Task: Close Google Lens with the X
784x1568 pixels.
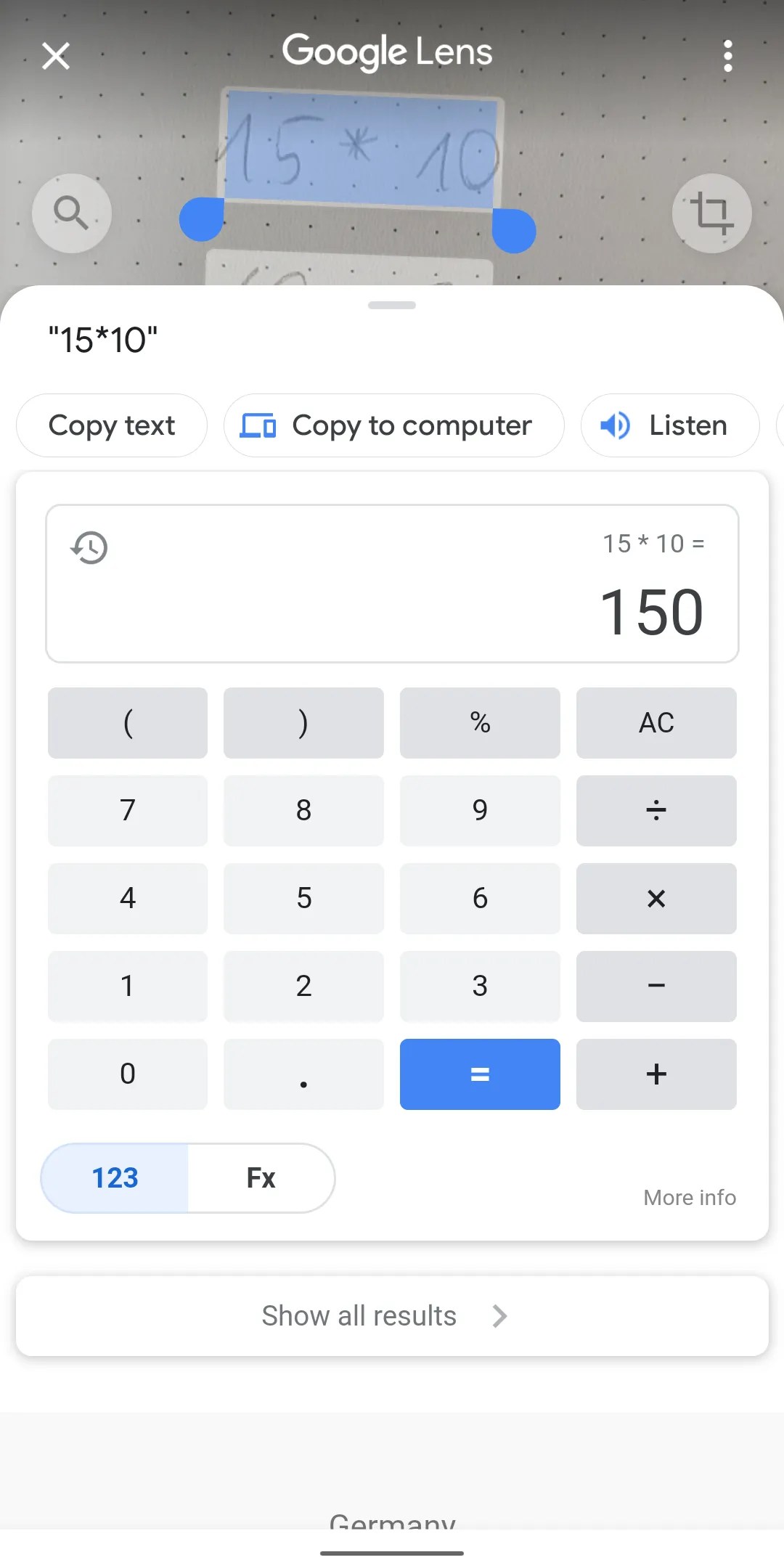Action: click(55, 55)
